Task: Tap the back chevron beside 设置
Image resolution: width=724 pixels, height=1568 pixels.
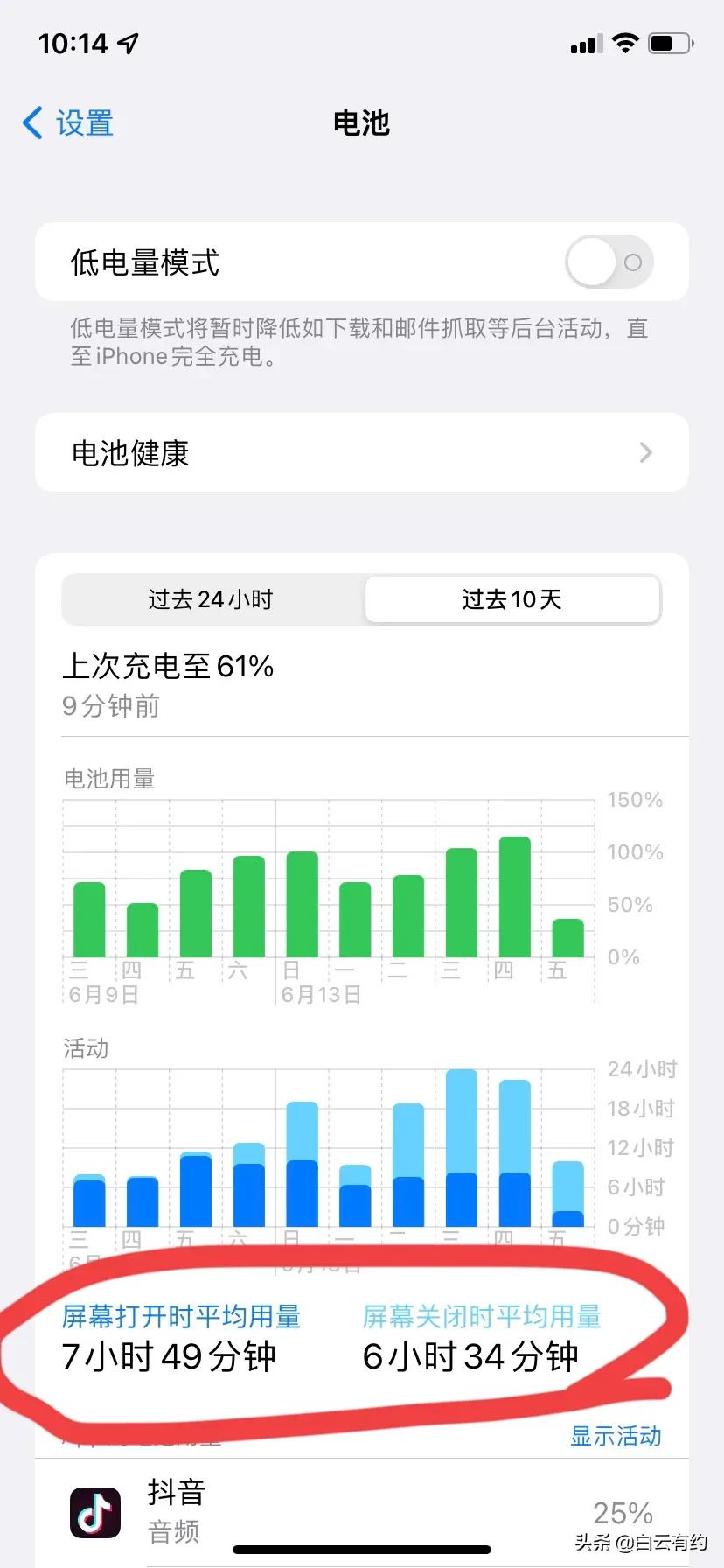Action: point(31,123)
